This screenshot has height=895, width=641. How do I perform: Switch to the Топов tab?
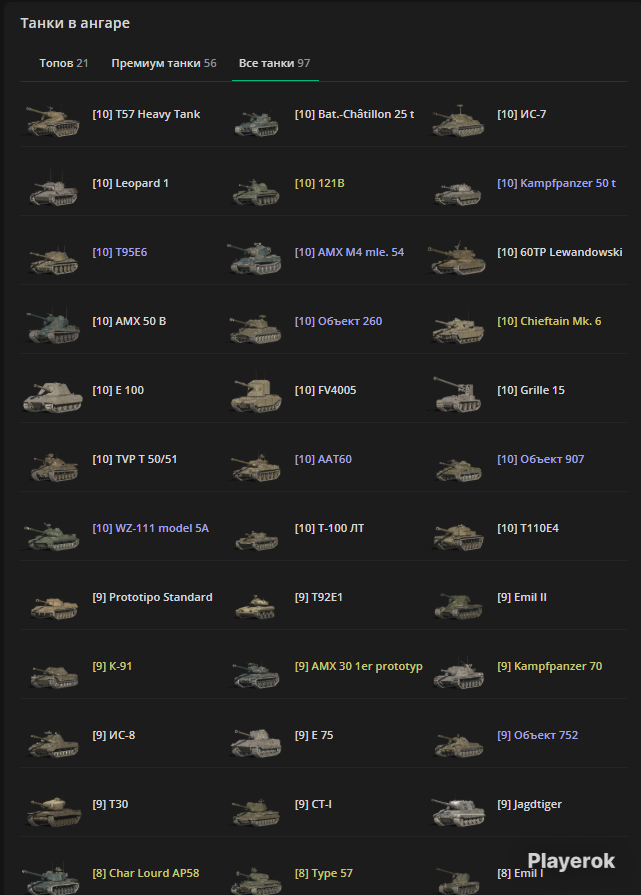pyautogui.click(x=63, y=63)
